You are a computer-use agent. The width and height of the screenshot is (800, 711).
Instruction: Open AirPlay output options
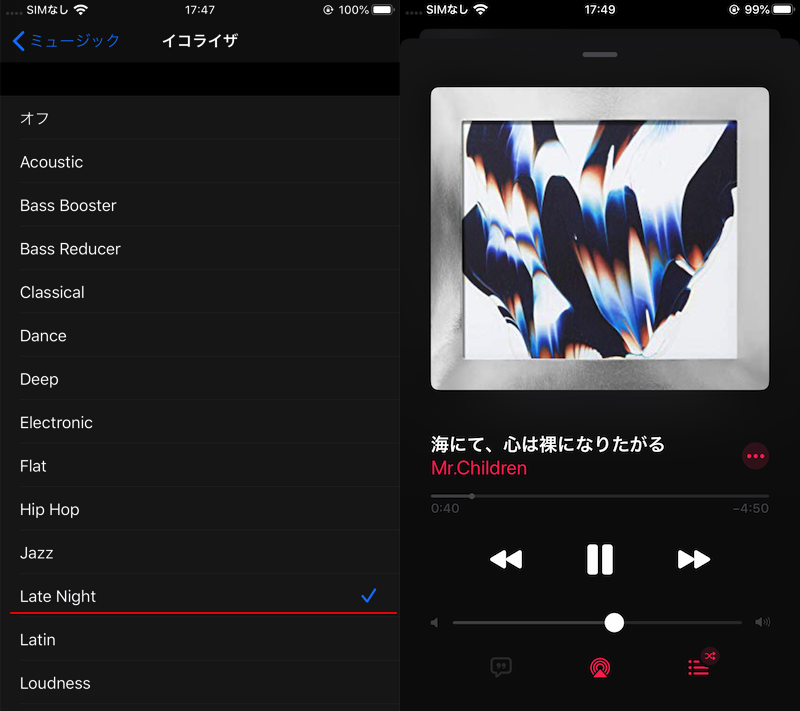599,667
